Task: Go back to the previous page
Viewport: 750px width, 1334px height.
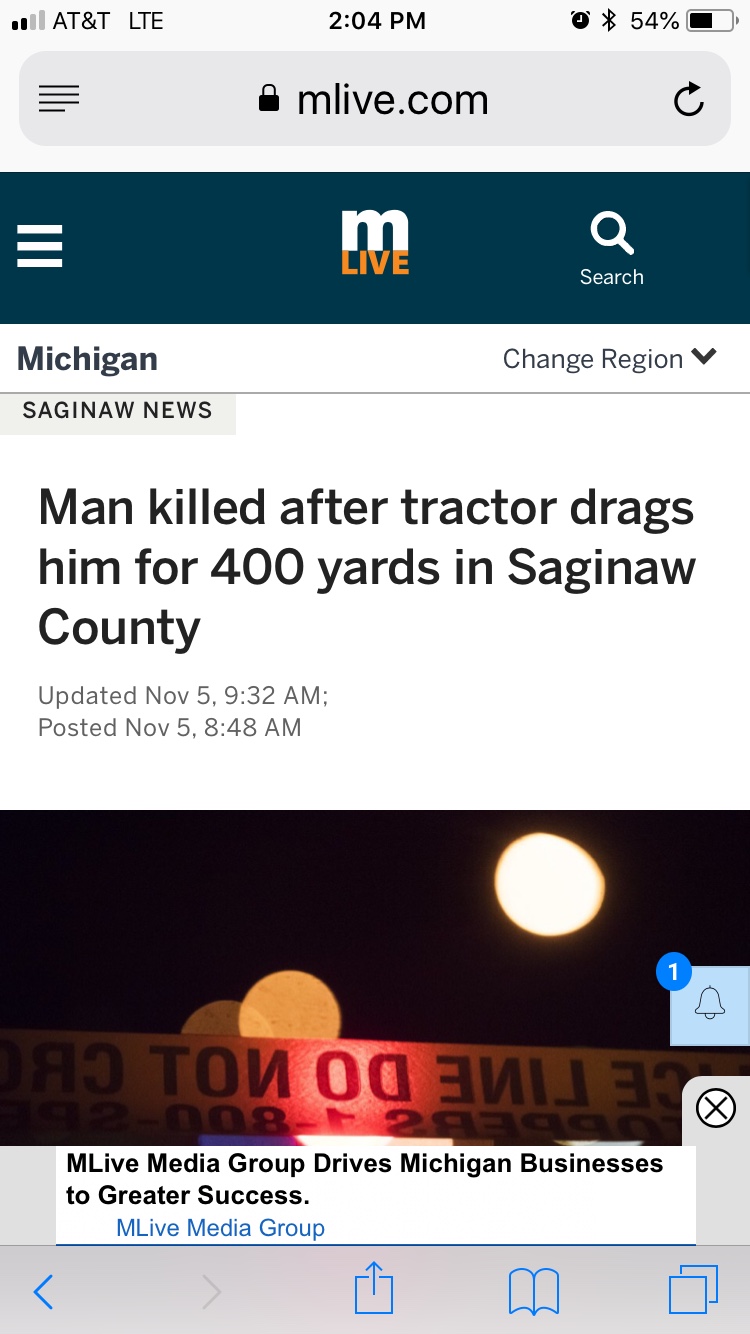Action: pyautogui.click(x=43, y=1292)
